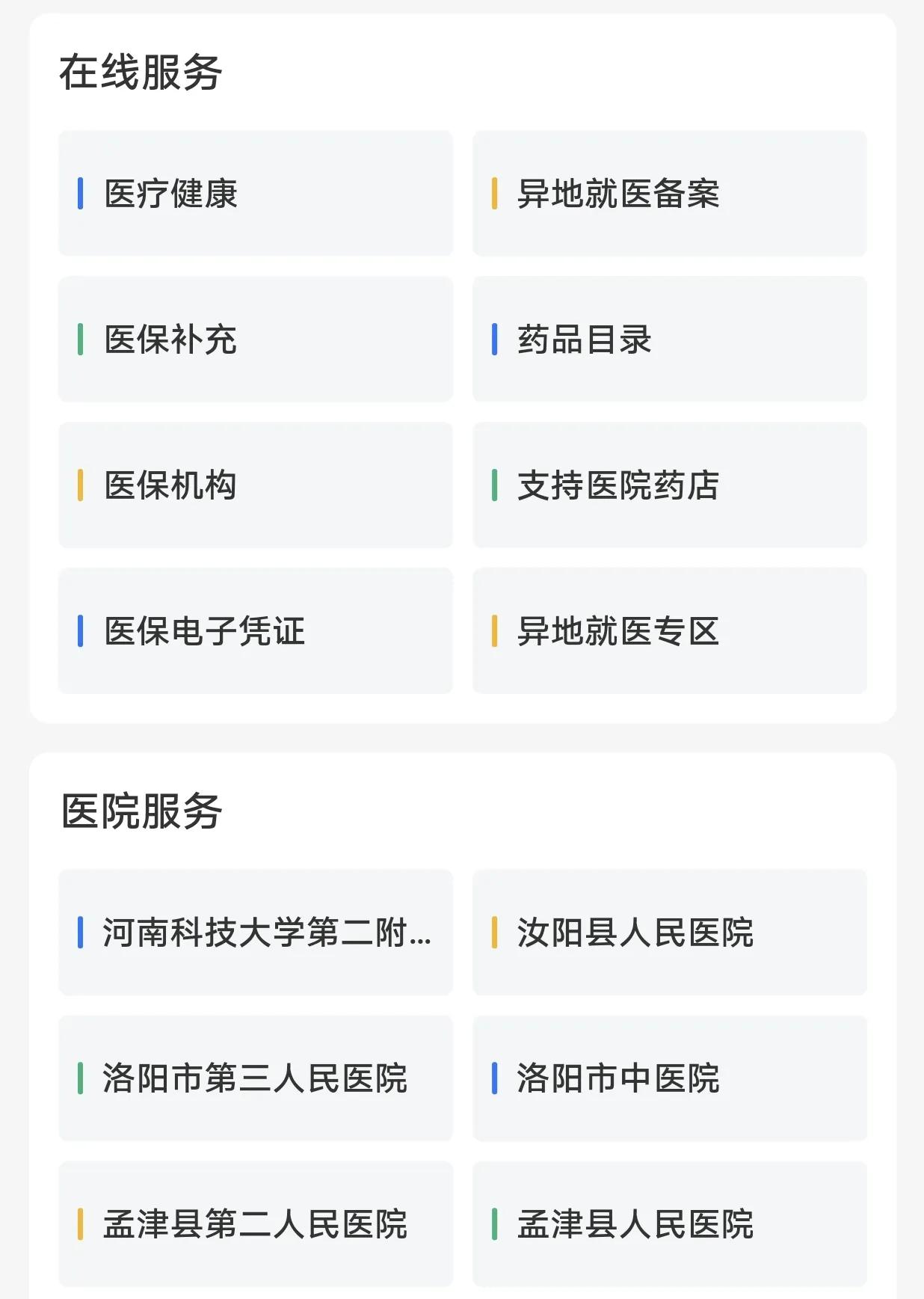Click the green bar beside 支持医院药店

(495, 485)
